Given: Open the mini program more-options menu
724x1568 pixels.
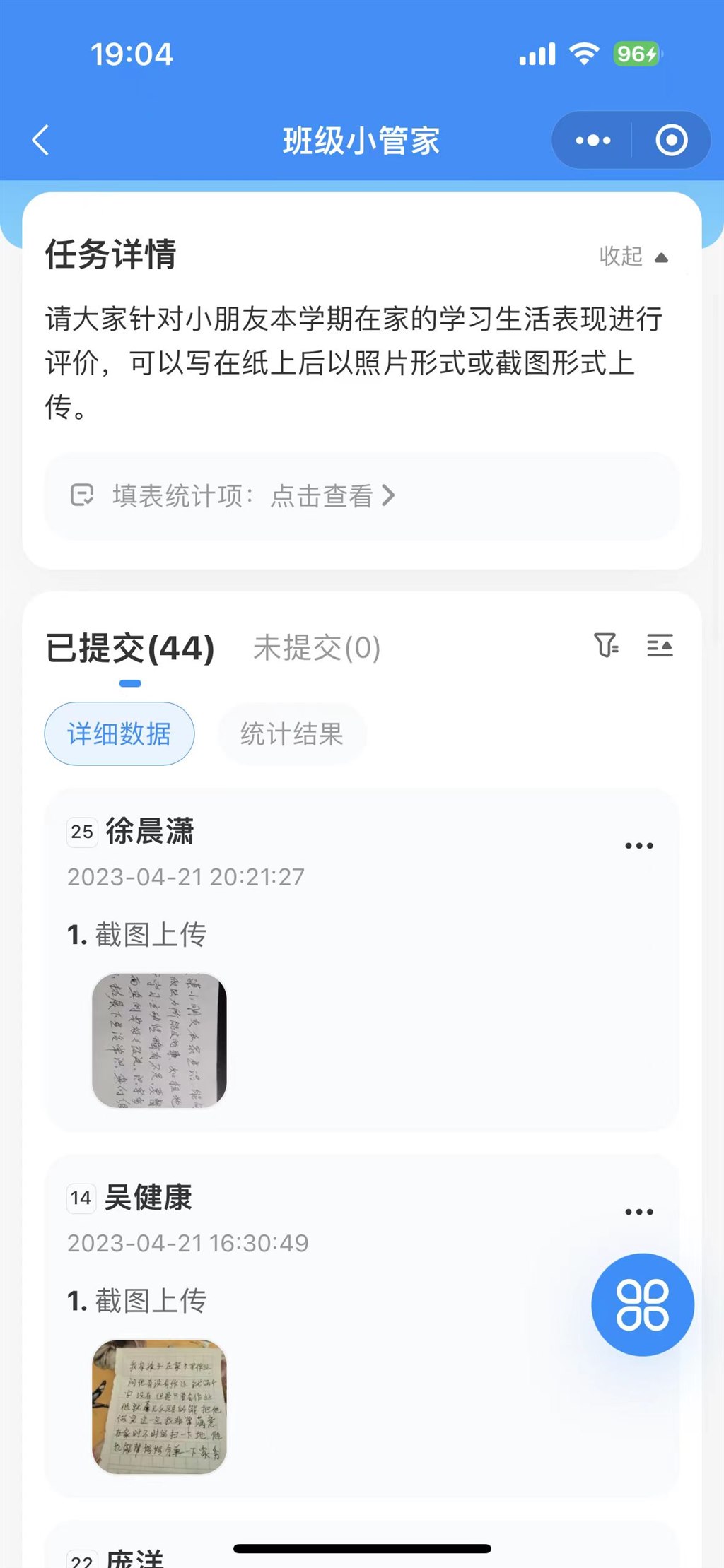Looking at the screenshot, I should click(x=592, y=140).
